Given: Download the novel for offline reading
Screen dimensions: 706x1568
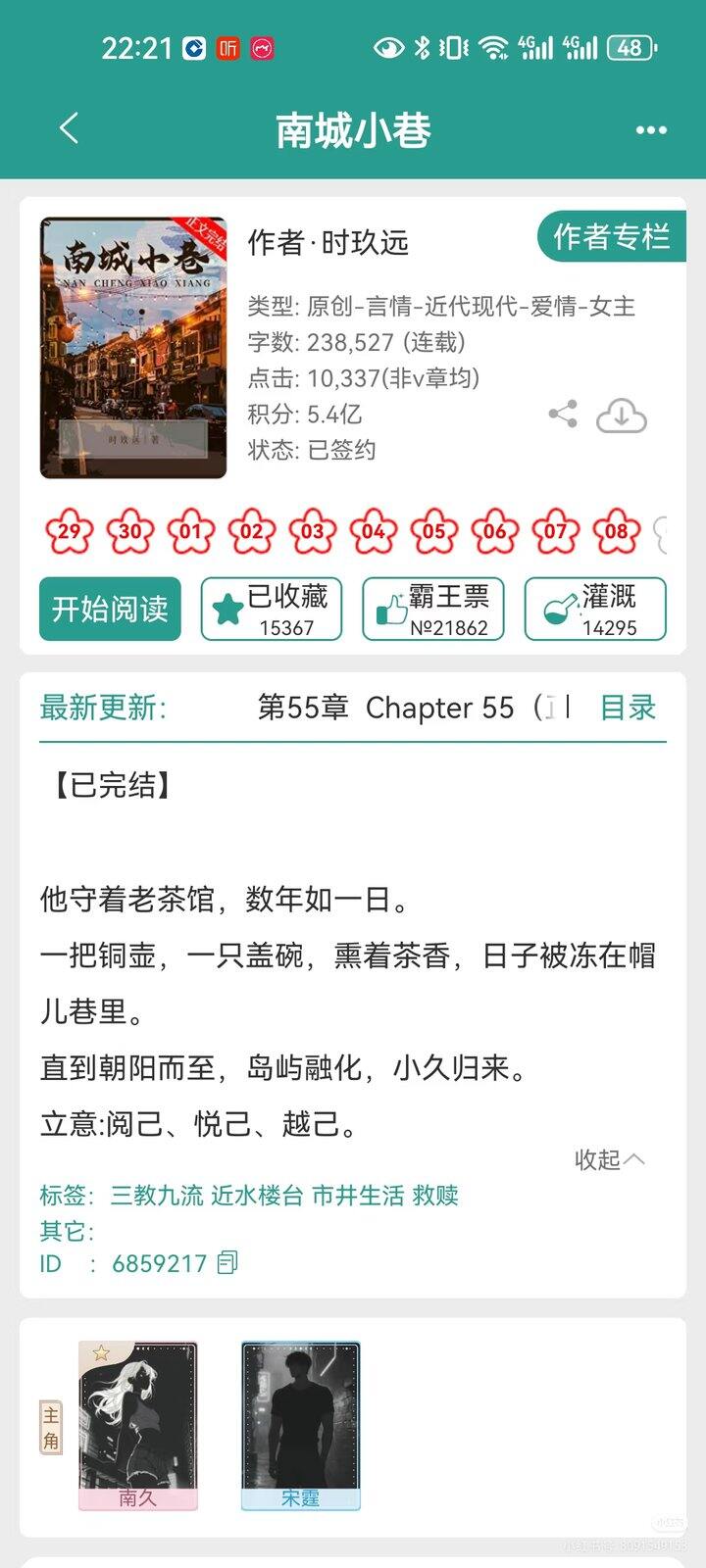Looking at the screenshot, I should coord(622,416).
